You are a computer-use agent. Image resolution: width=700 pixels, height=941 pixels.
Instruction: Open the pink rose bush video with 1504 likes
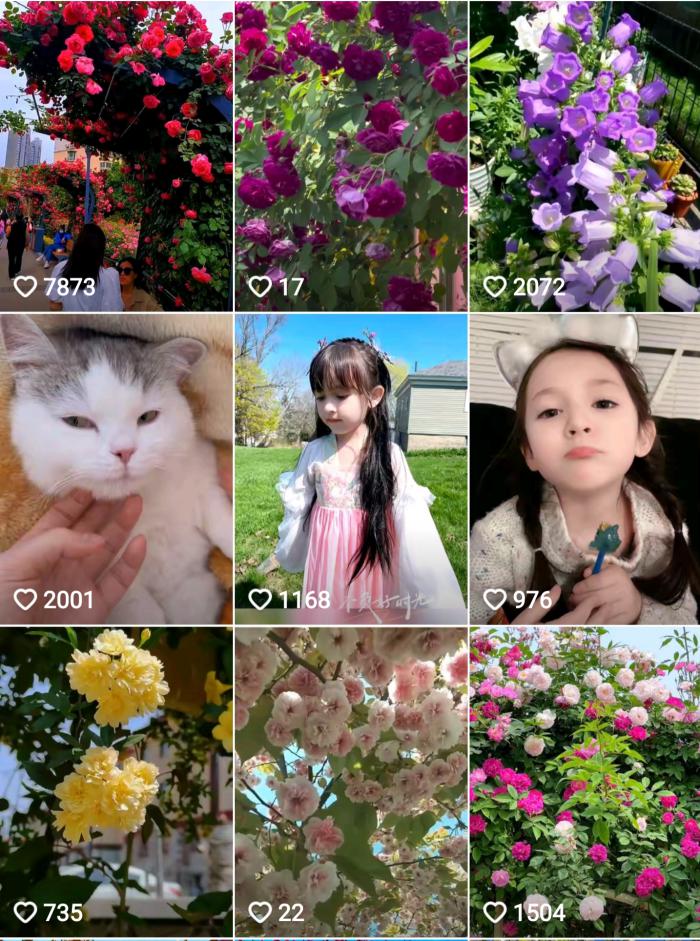(585, 780)
